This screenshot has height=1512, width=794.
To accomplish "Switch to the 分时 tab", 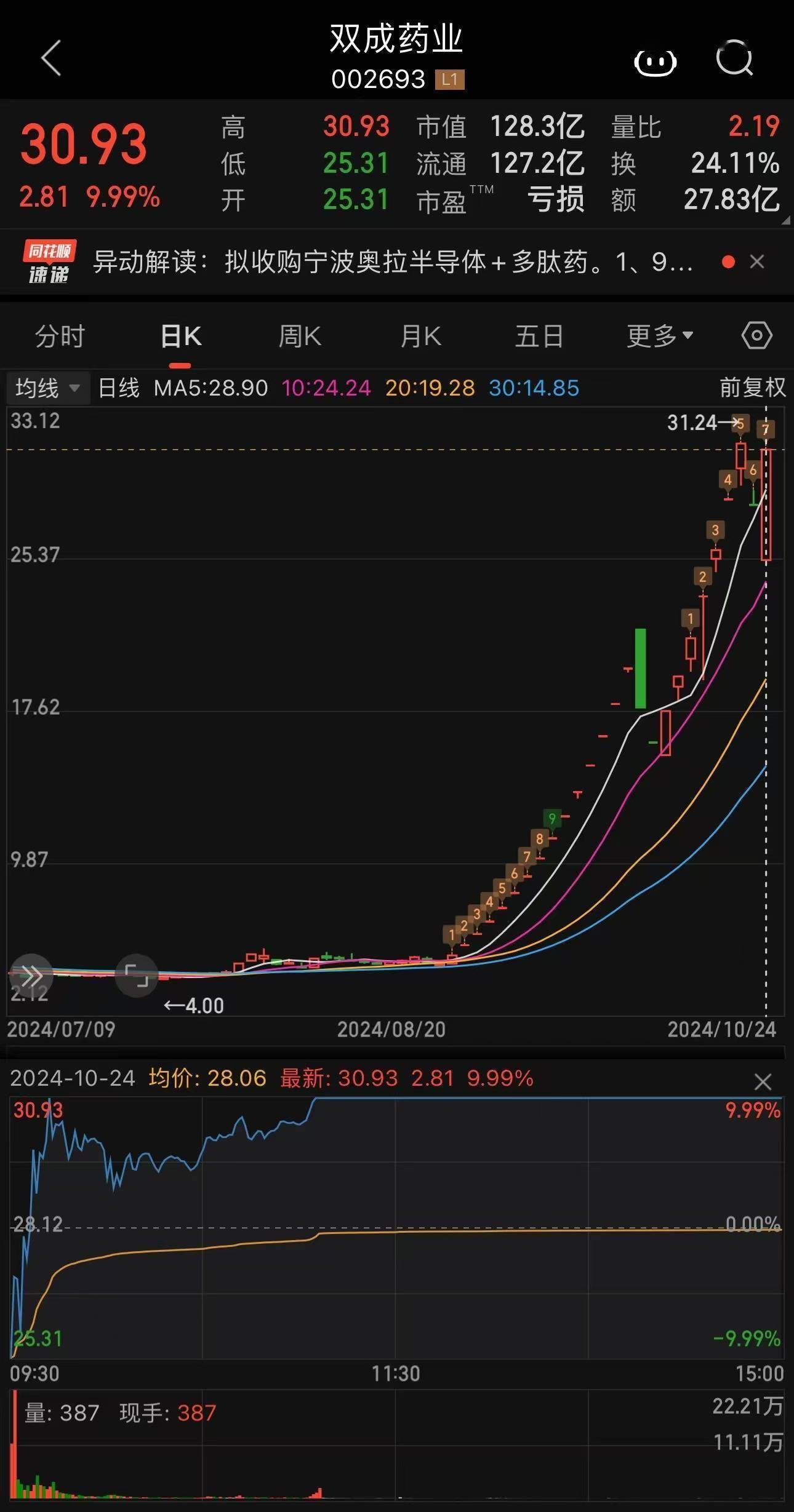I will [x=58, y=335].
